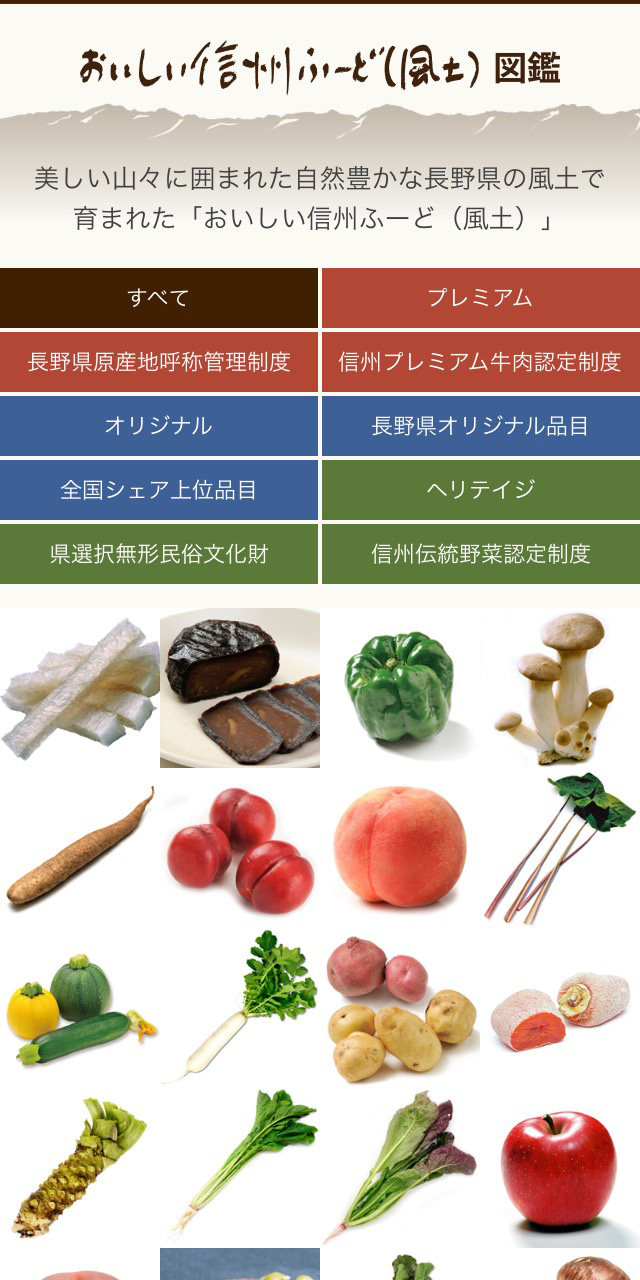This screenshot has height=1280, width=640.
Task: Open the peach photo tile
Action: click(400, 848)
